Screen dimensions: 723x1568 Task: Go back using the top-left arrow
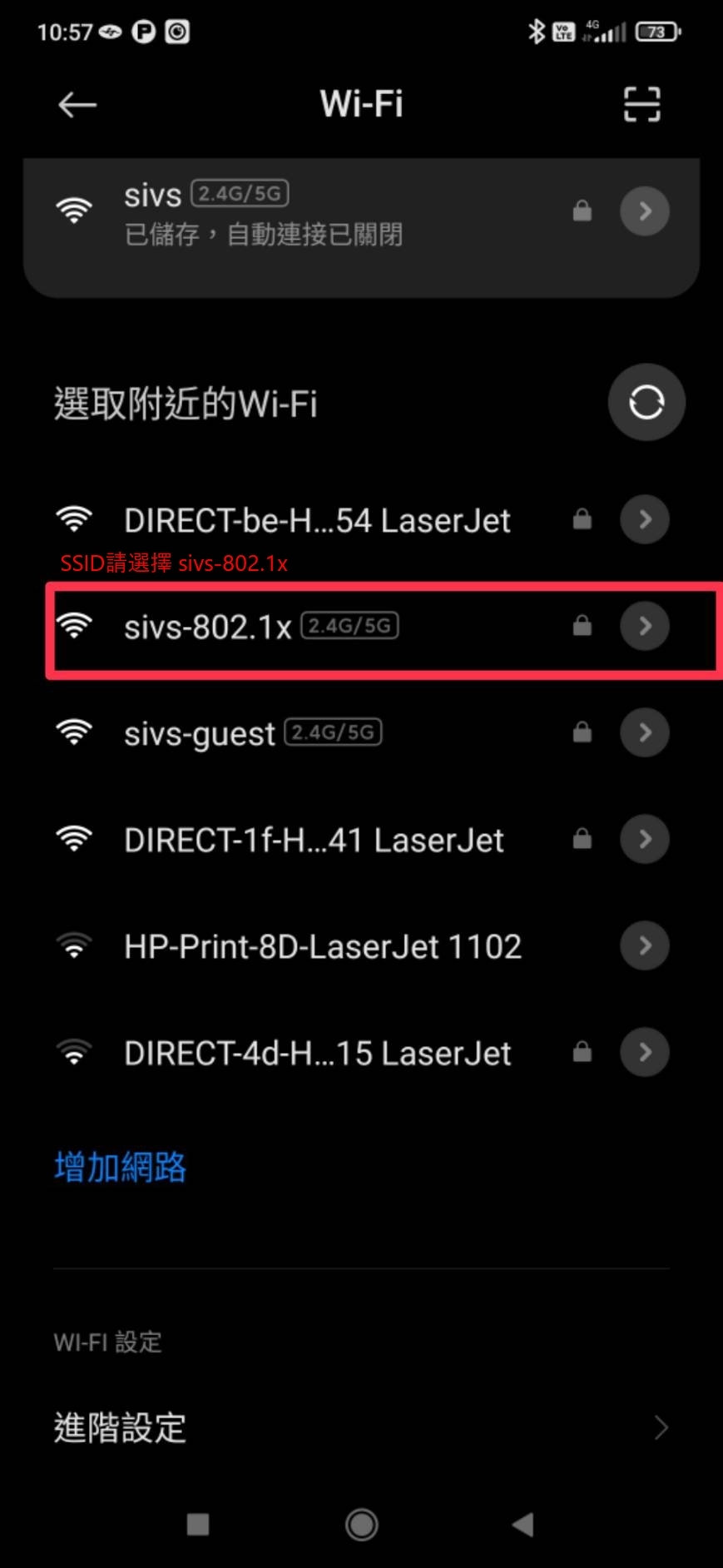(x=77, y=105)
